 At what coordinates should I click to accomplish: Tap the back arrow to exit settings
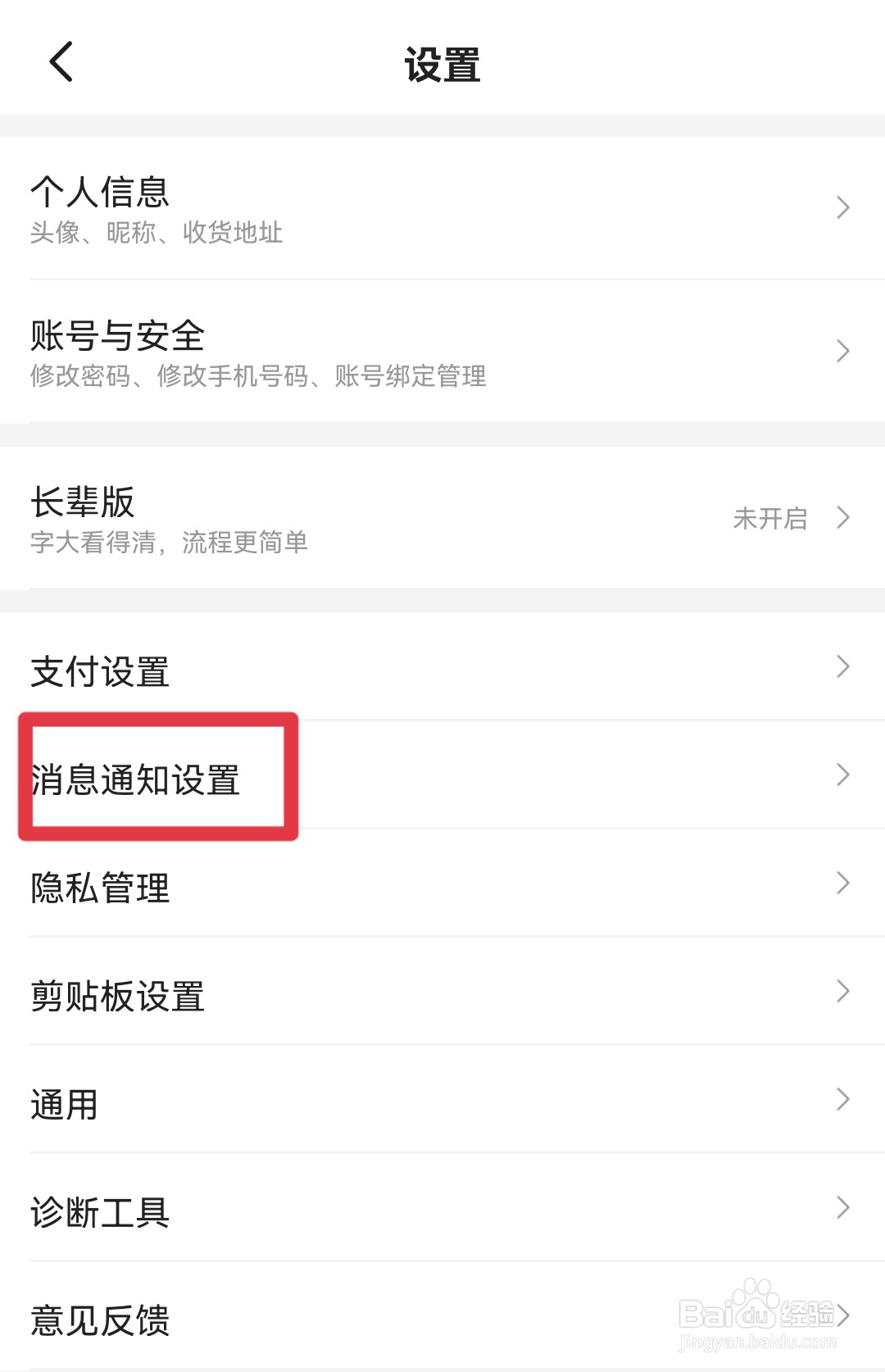(59, 64)
